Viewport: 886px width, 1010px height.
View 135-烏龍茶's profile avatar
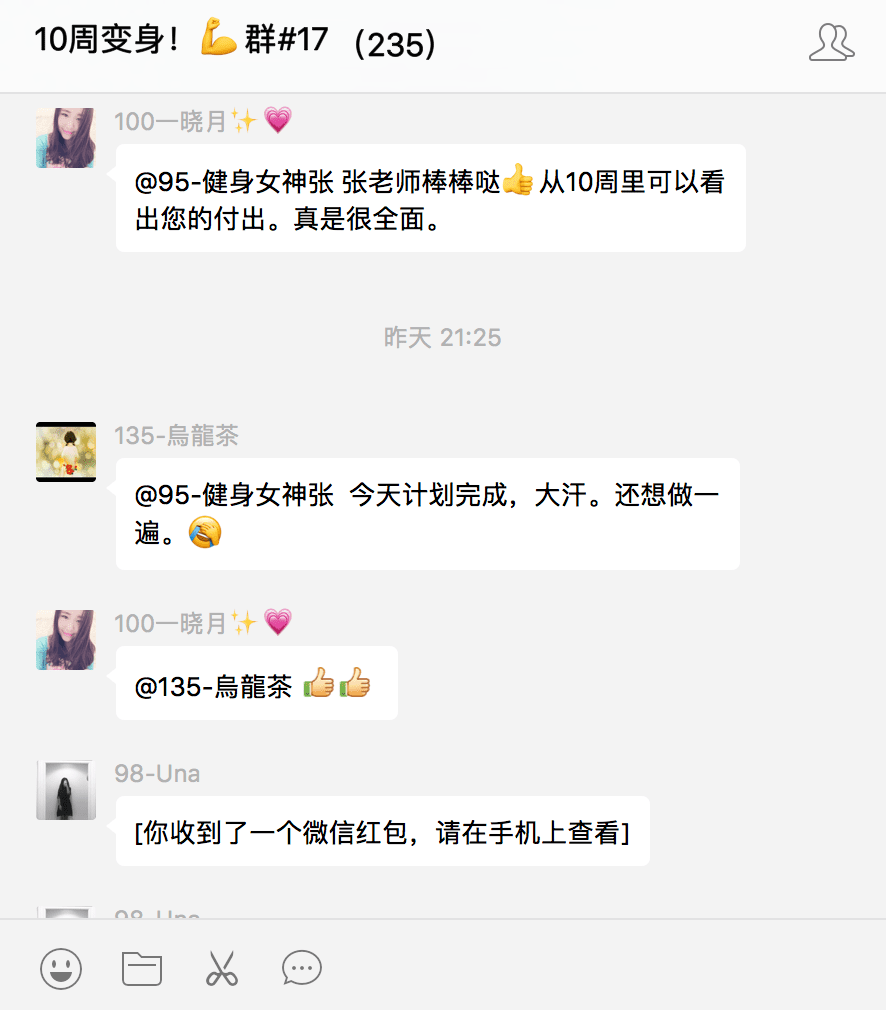pyautogui.click(x=66, y=452)
